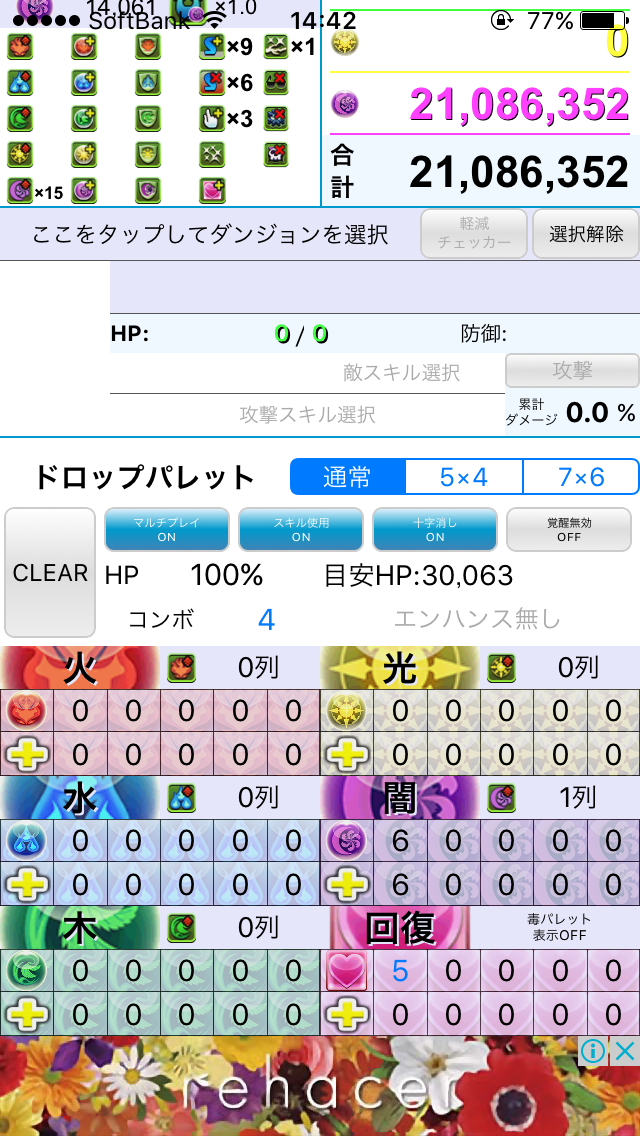Open the エンハンス無し enhance setting
Image resolution: width=640 pixels, height=1136 pixels.
(477, 619)
